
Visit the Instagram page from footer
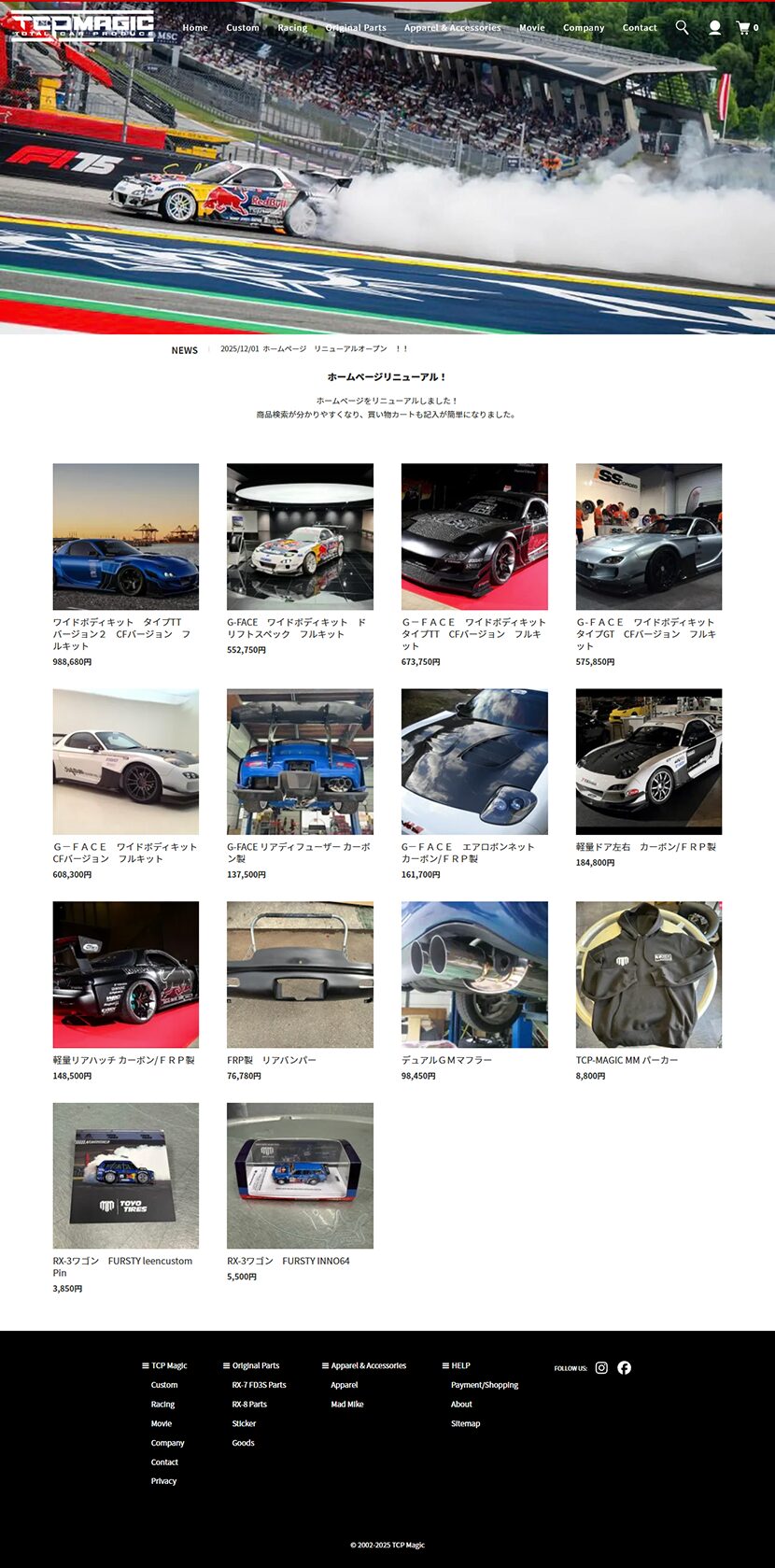click(x=601, y=1368)
